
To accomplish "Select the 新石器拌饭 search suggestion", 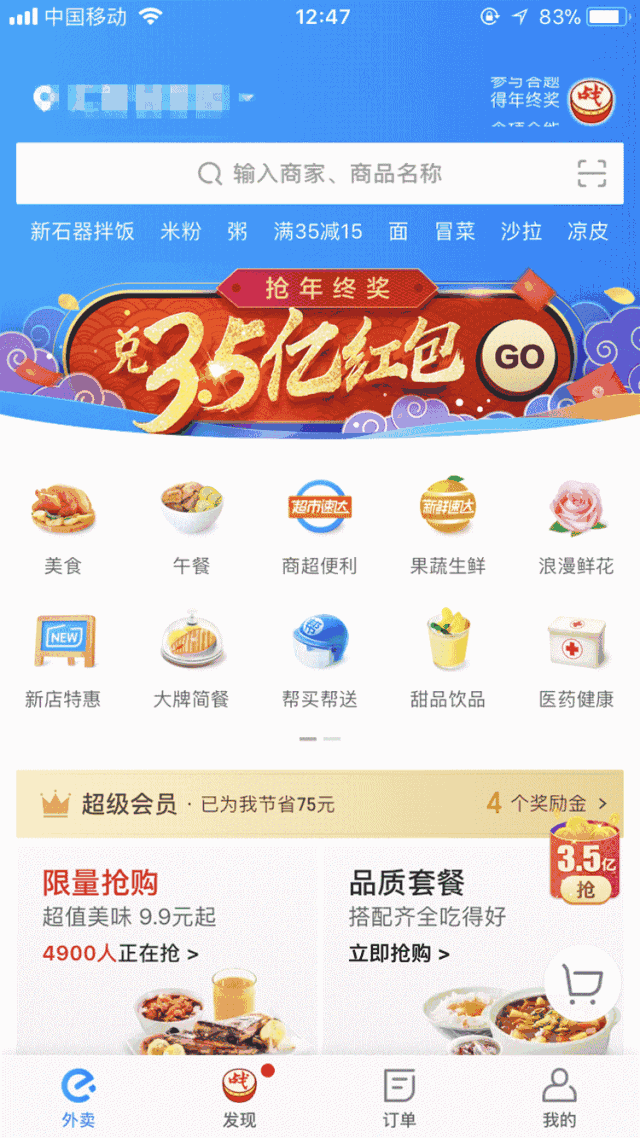I will click(82, 232).
